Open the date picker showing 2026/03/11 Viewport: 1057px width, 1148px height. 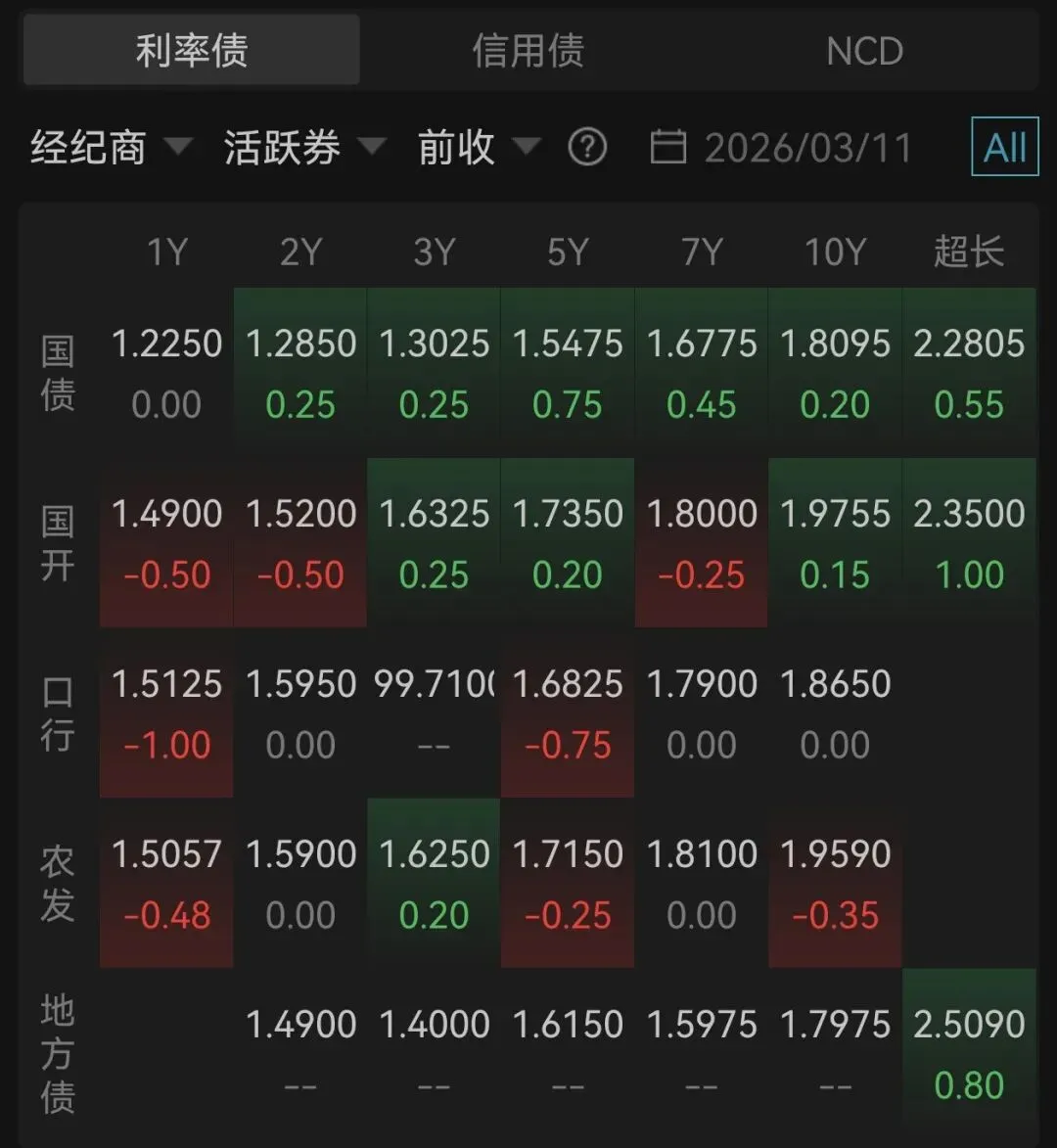tap(780, 147)
